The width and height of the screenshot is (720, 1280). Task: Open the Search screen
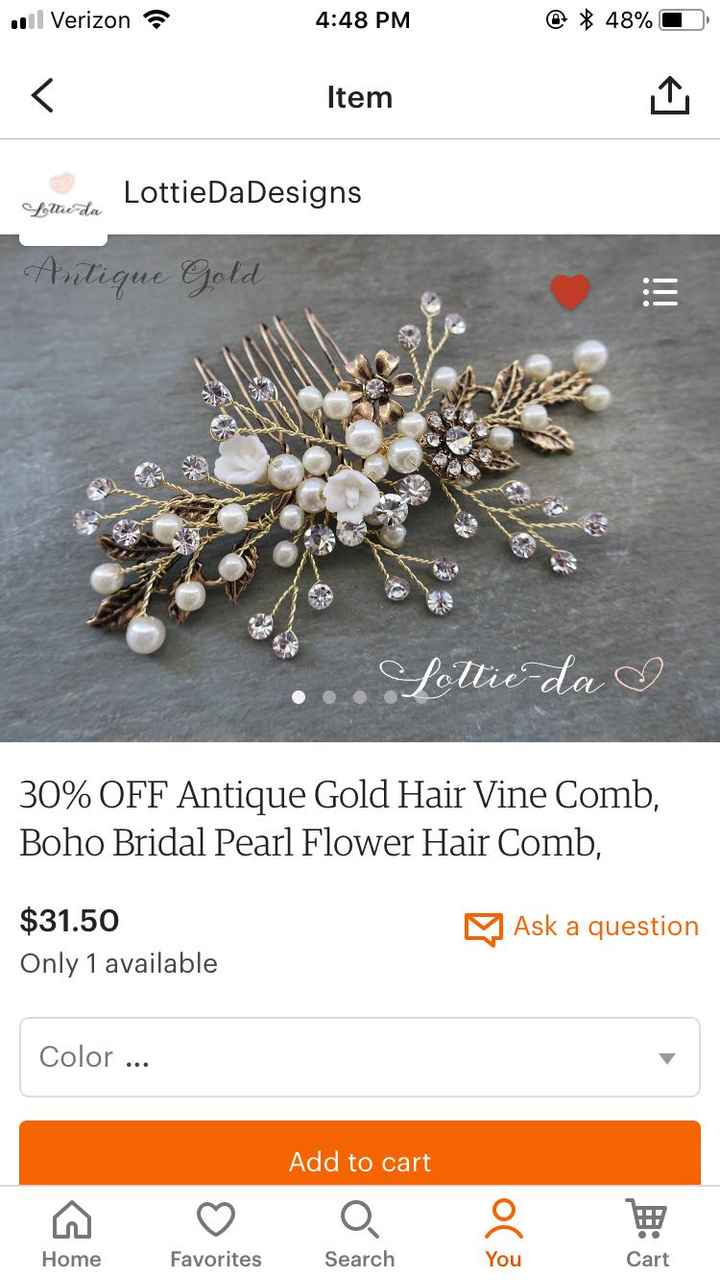tap(359, 1232)
